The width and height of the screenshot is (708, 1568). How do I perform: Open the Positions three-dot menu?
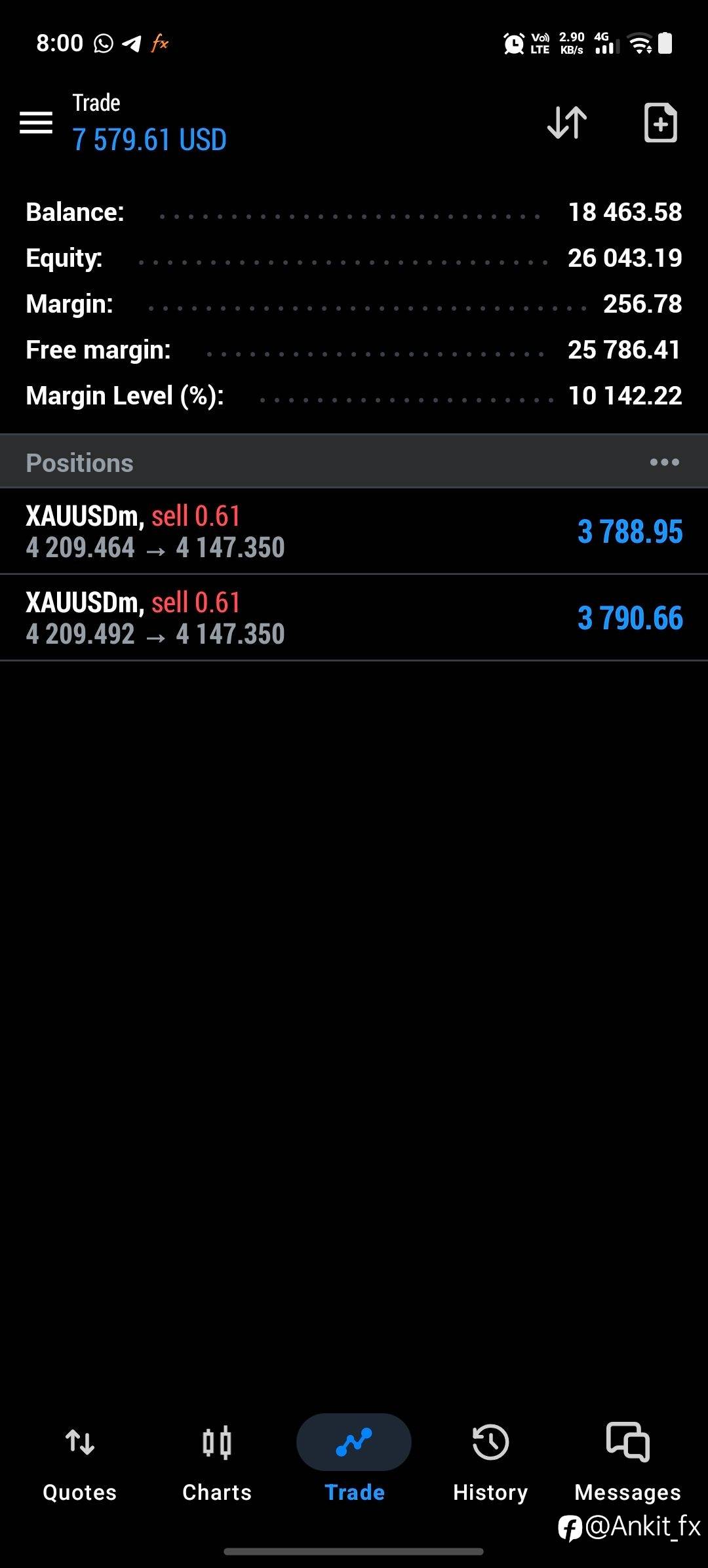(x=664, y=462)
